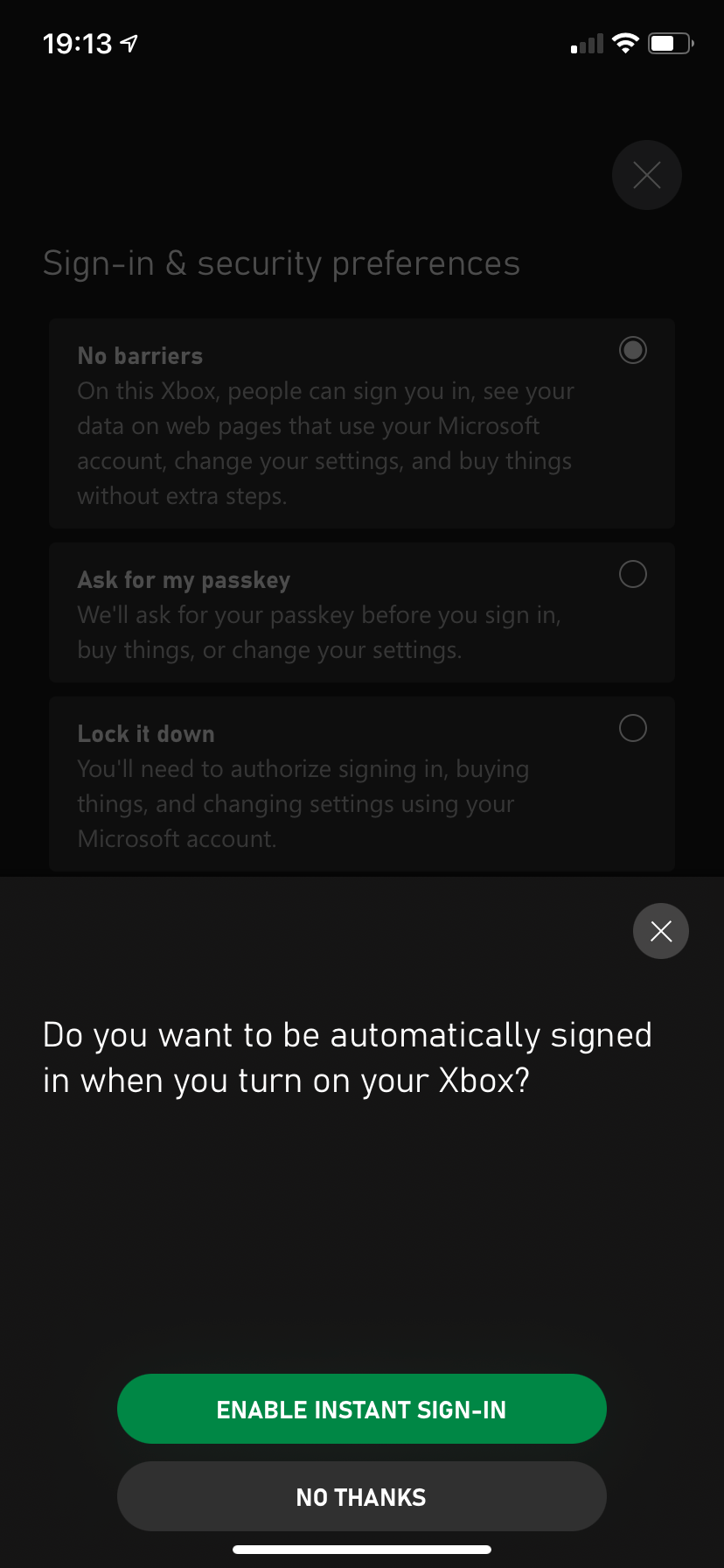Tap the Wi-Fi status icon
Image resolution: width=724 pixels, height=1568 pixels.
point(626,42)
